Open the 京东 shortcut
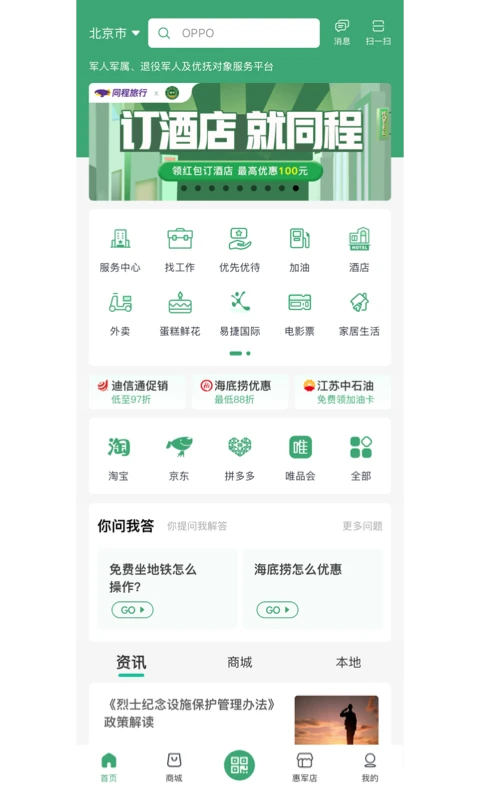Viewport: 480px width, 800px height. tap(179, 458)
